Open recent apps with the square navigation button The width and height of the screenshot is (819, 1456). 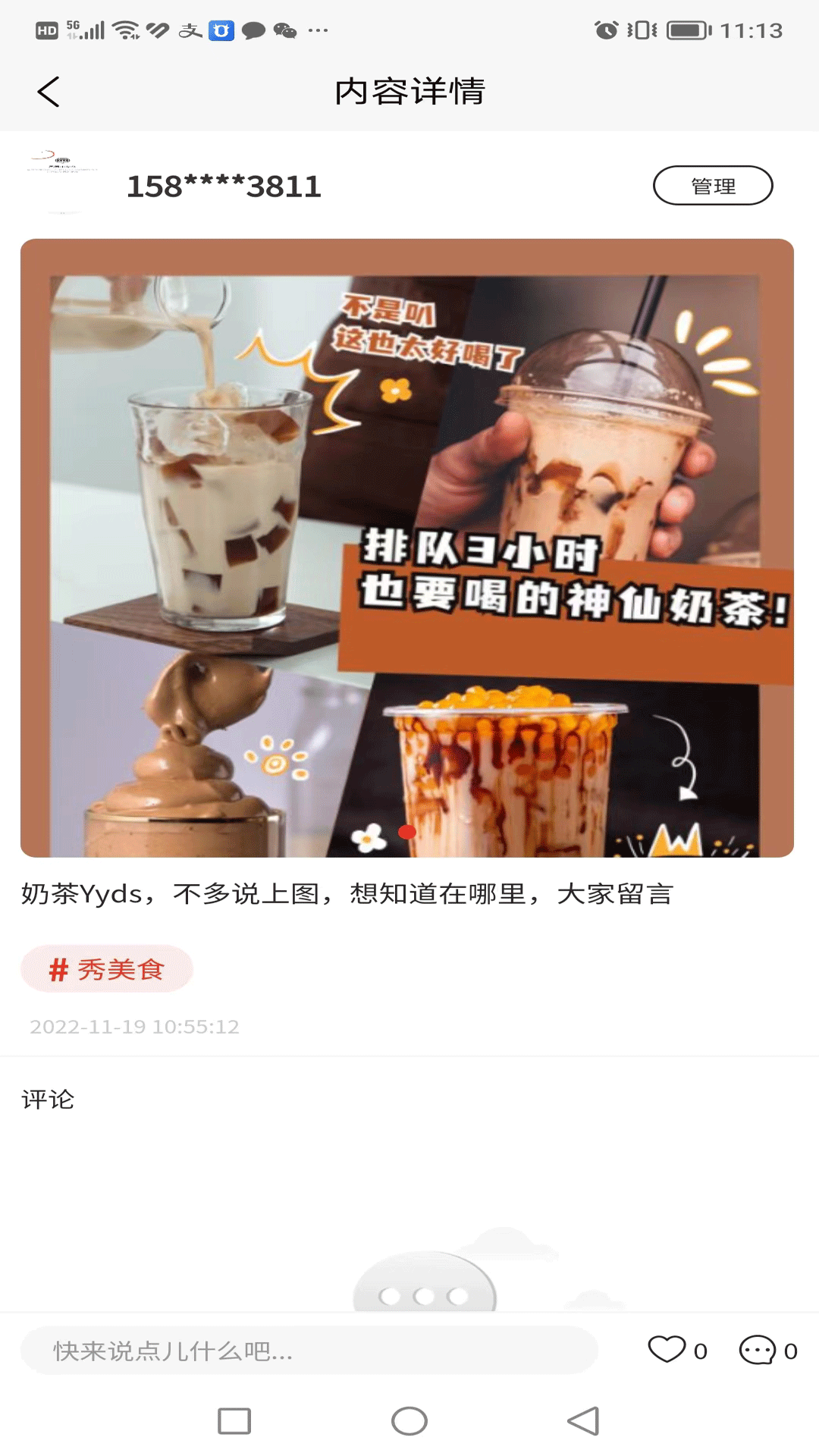point(234,1420)
